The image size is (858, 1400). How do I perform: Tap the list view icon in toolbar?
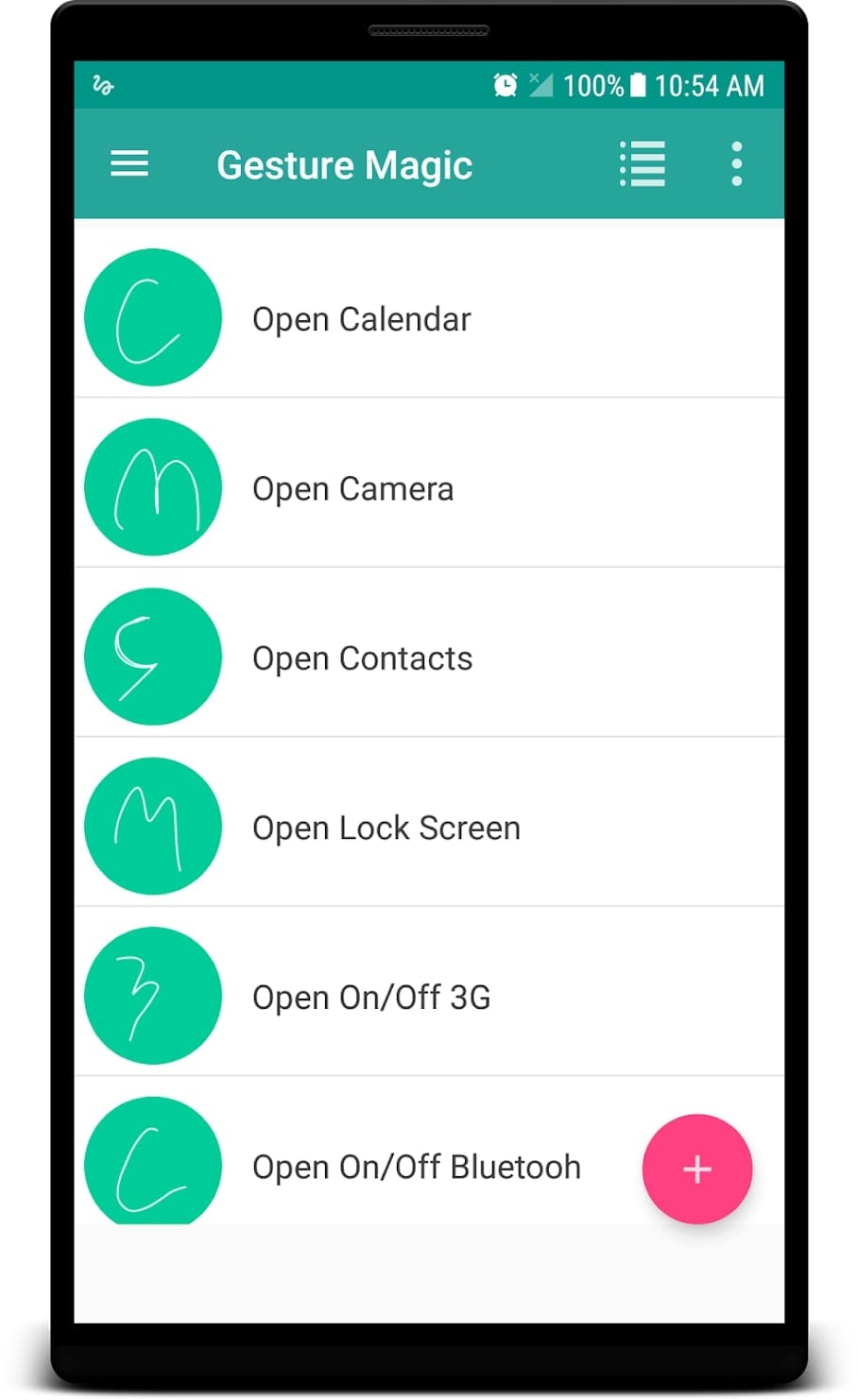[x=643, y=164]
